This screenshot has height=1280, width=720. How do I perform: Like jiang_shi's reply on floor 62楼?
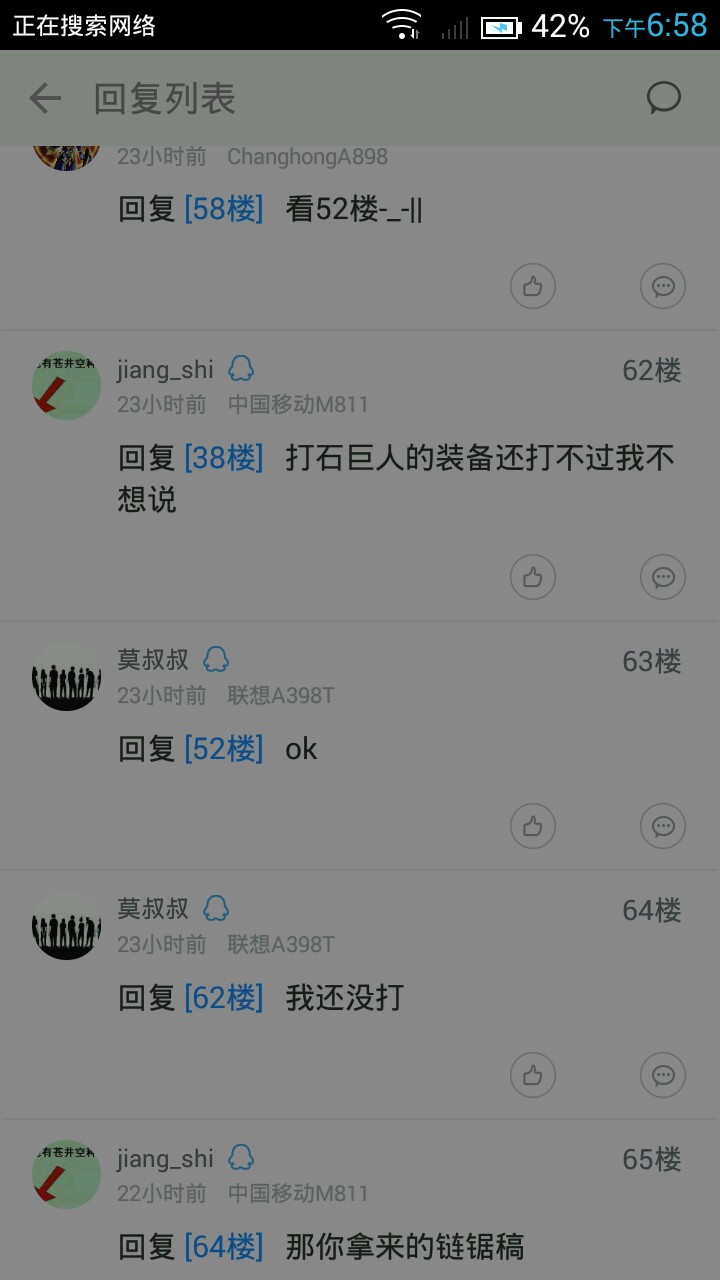[533, 577]
